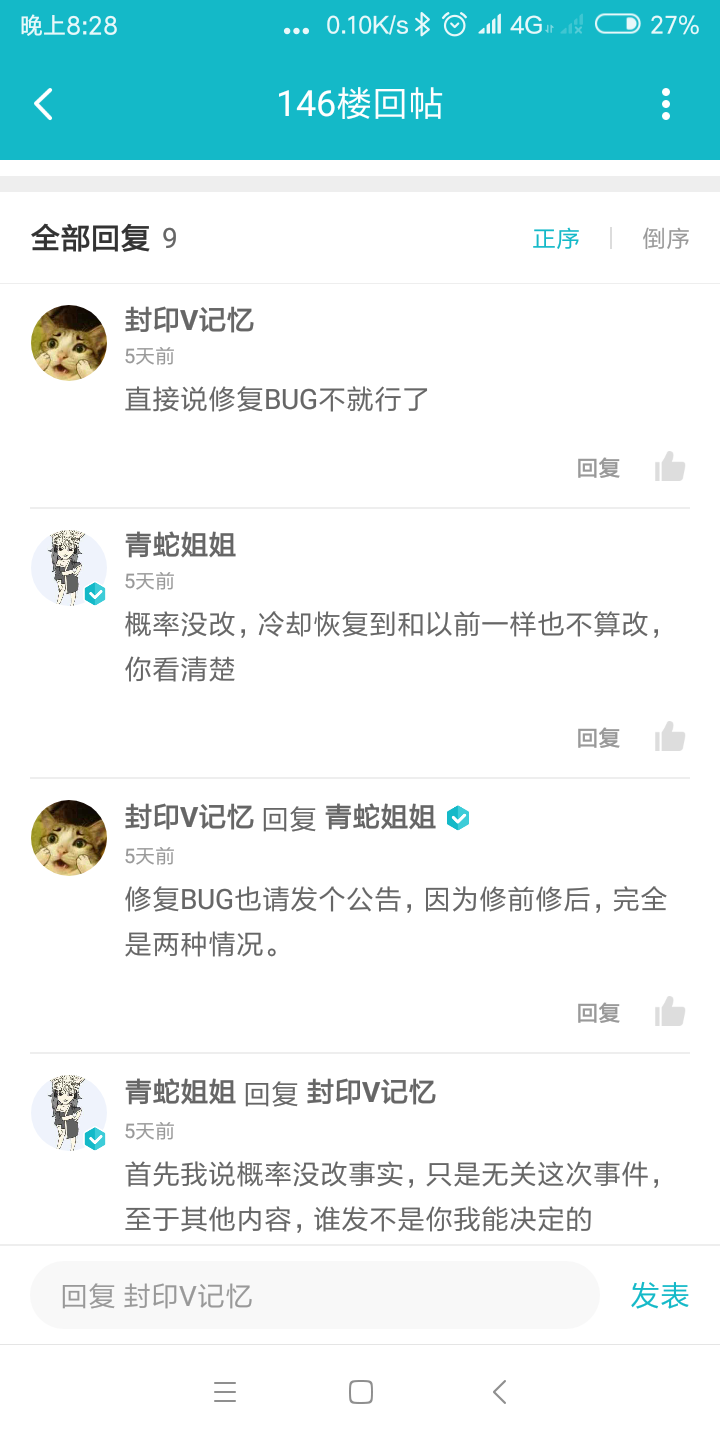Open the three-dot overflow menu
Viewport: 720px width, 1440px height.
click(x=666, y=104)
